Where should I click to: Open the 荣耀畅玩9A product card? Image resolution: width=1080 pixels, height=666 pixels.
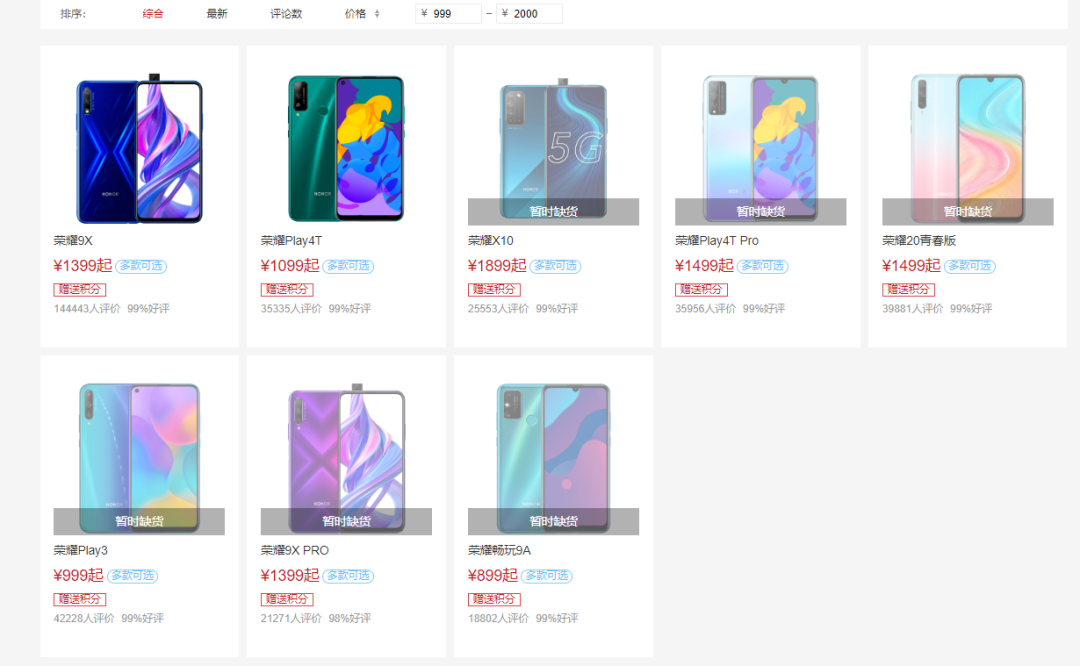coord(553,506)
